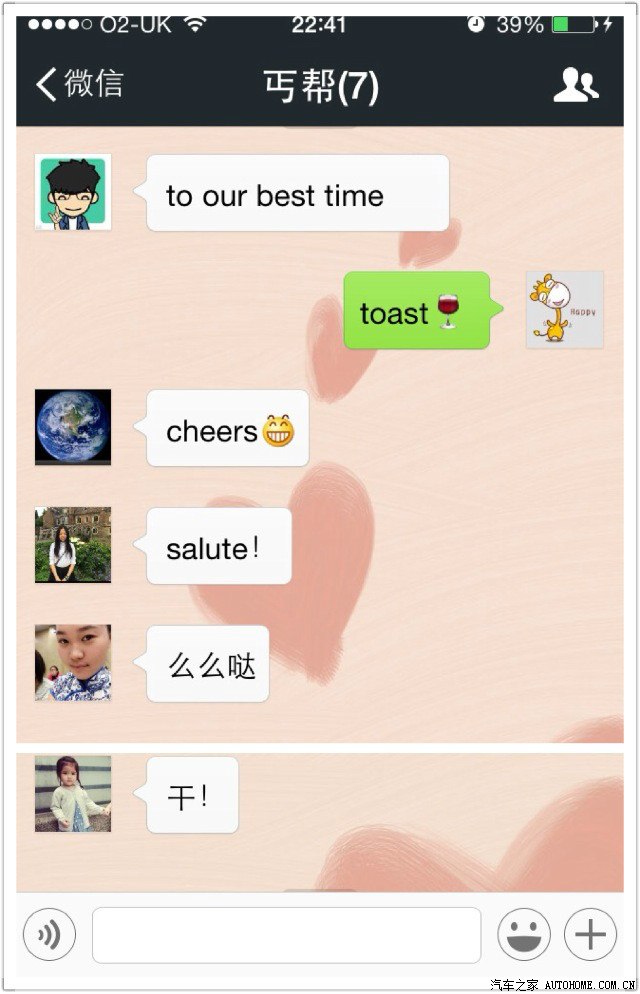
Task: Switch to voice message input
Action: coord(49,935)
